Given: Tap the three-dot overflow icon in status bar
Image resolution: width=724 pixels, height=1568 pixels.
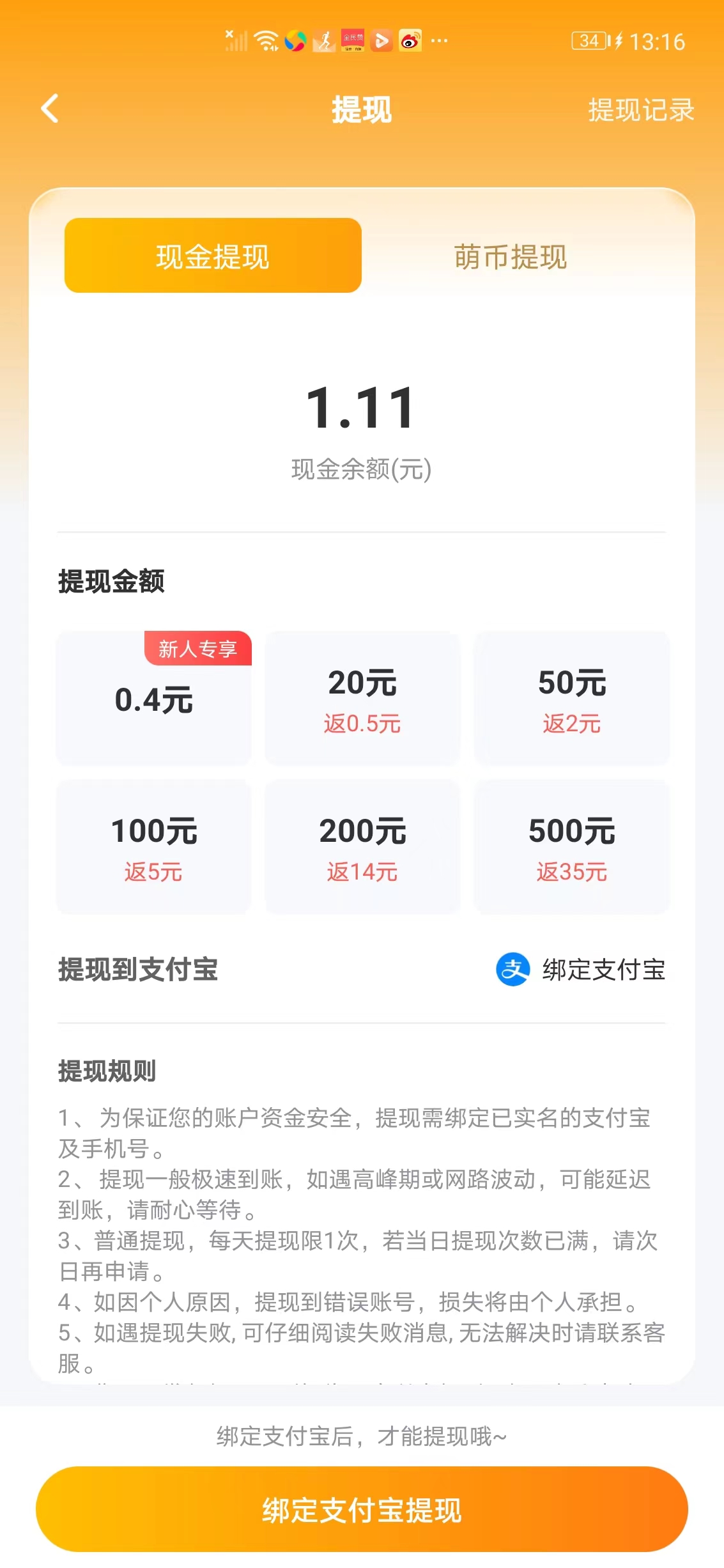Looking at the screenshot, I should (x=438, y=40).
